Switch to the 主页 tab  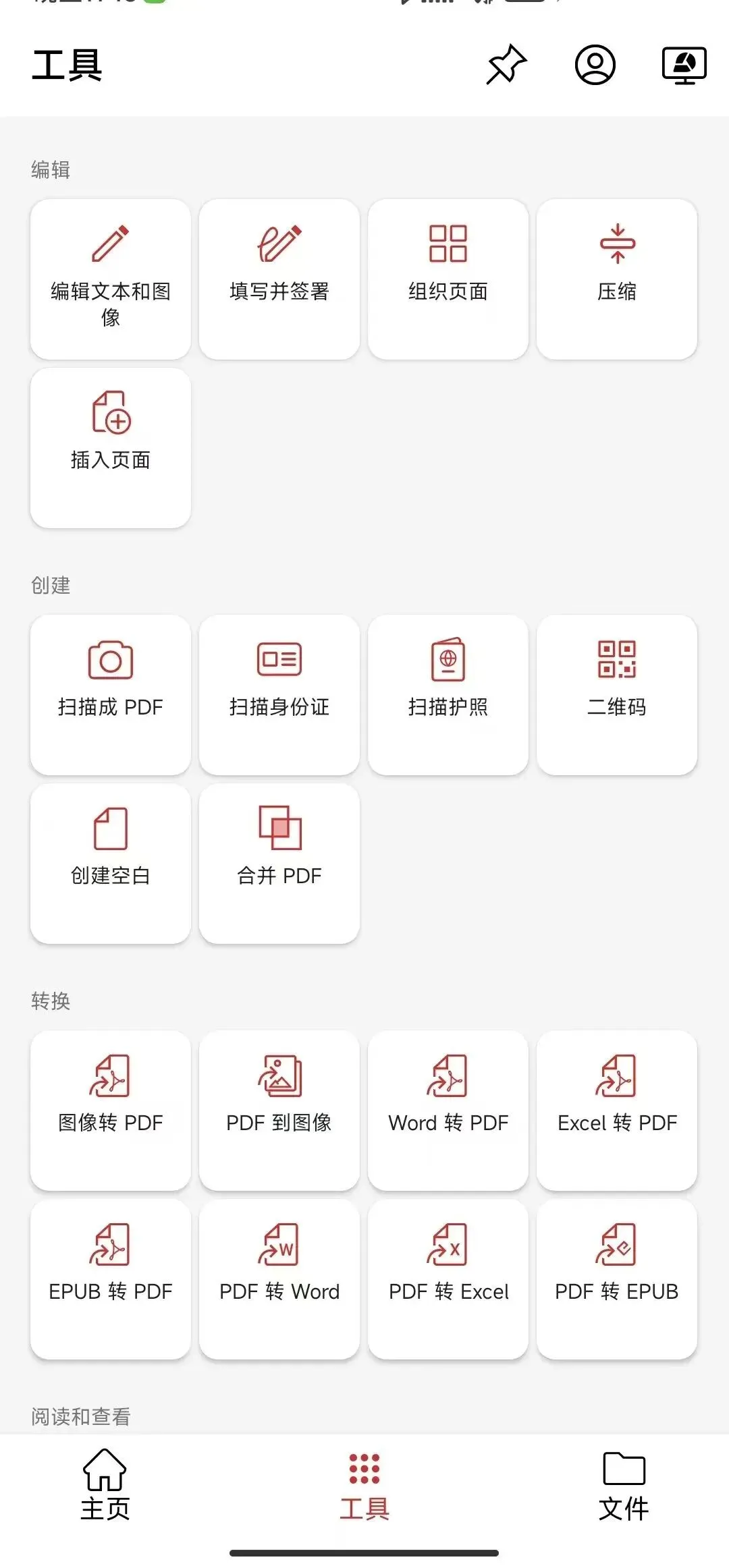click(105, 1485)
